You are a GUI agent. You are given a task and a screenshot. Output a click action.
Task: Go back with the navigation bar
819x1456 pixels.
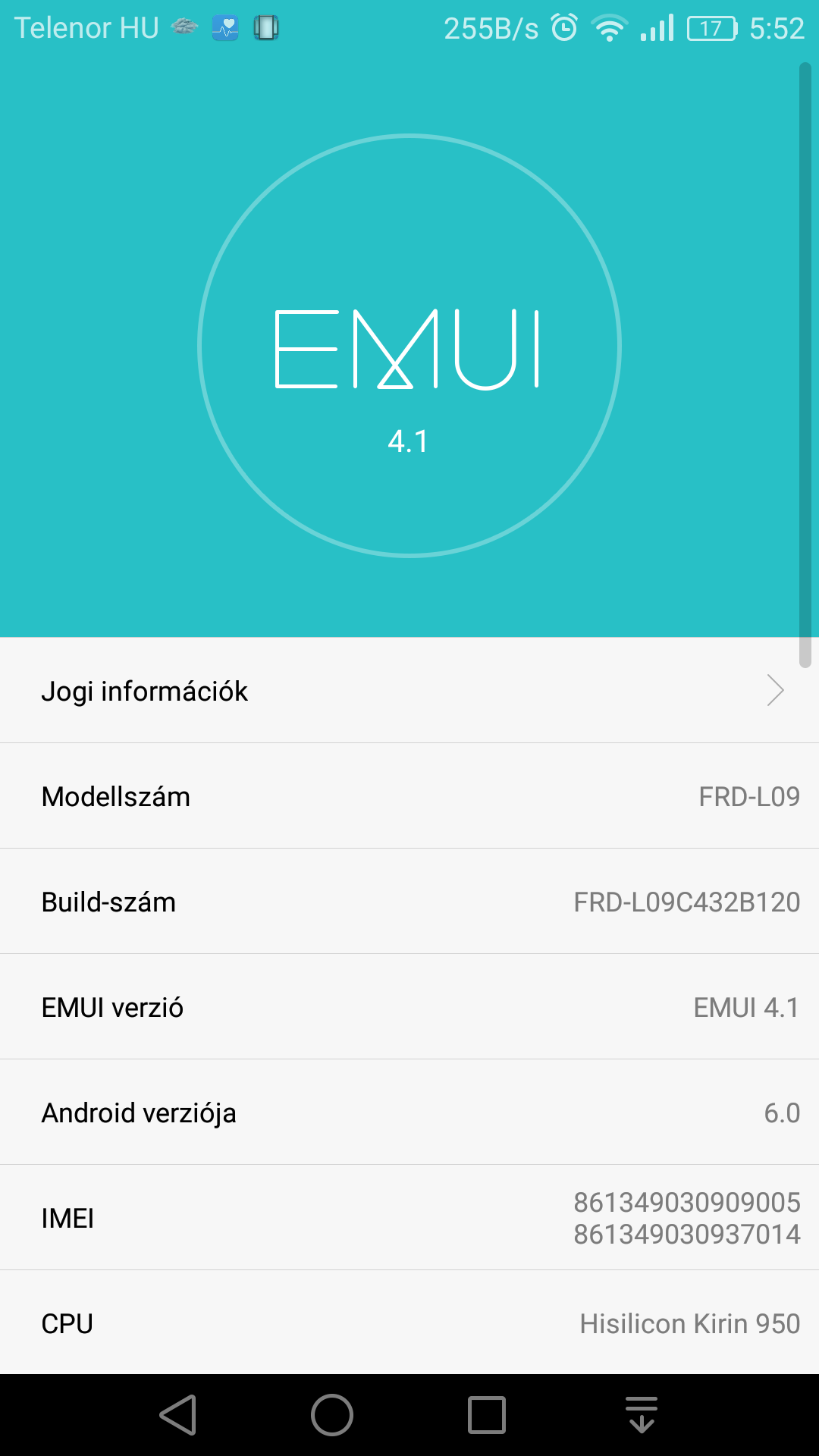pyautogui.click(x=178, y=1415)
